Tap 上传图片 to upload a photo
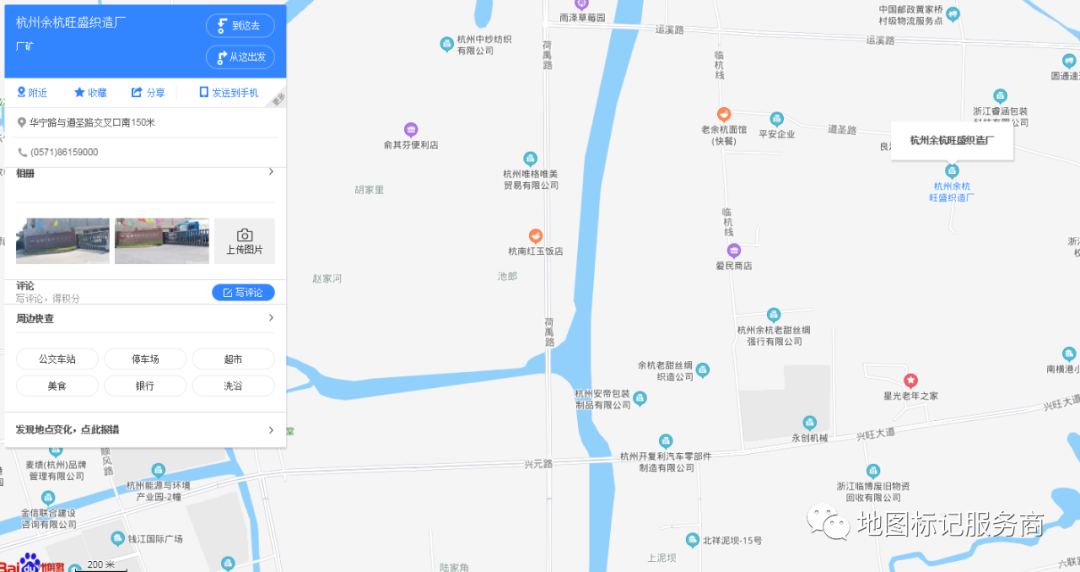The image size is (1080, 572). tap(244, 241)
